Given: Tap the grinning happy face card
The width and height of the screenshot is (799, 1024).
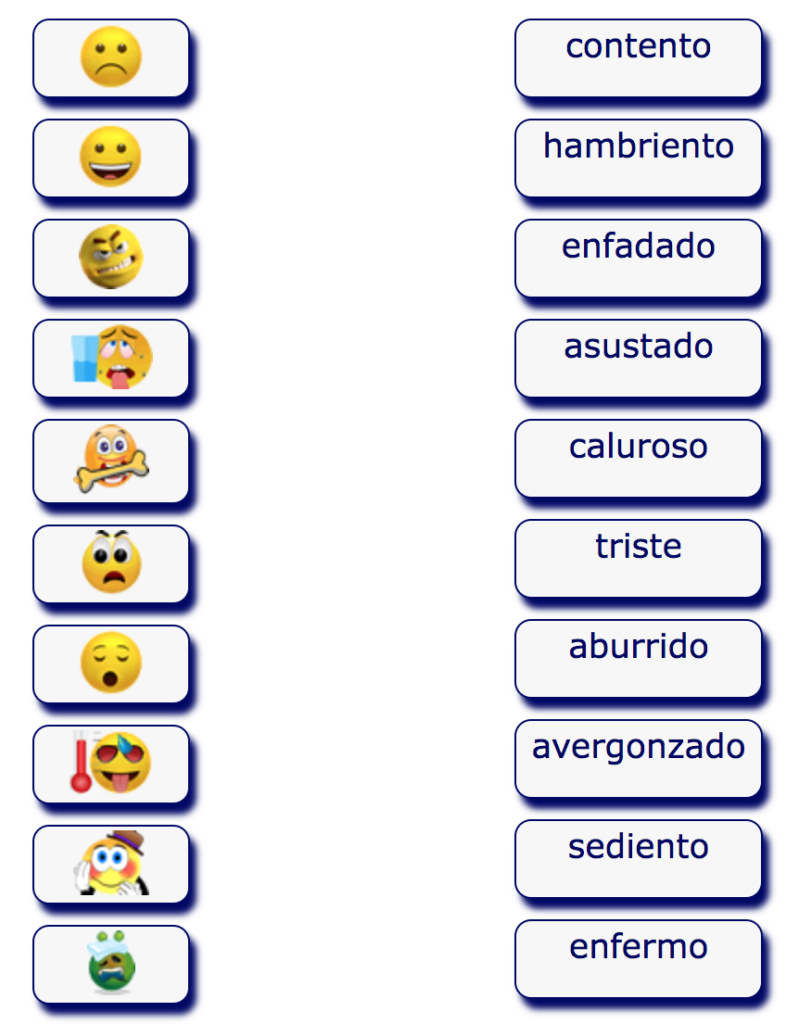Looking at the screenshot, I should point(111,158).
